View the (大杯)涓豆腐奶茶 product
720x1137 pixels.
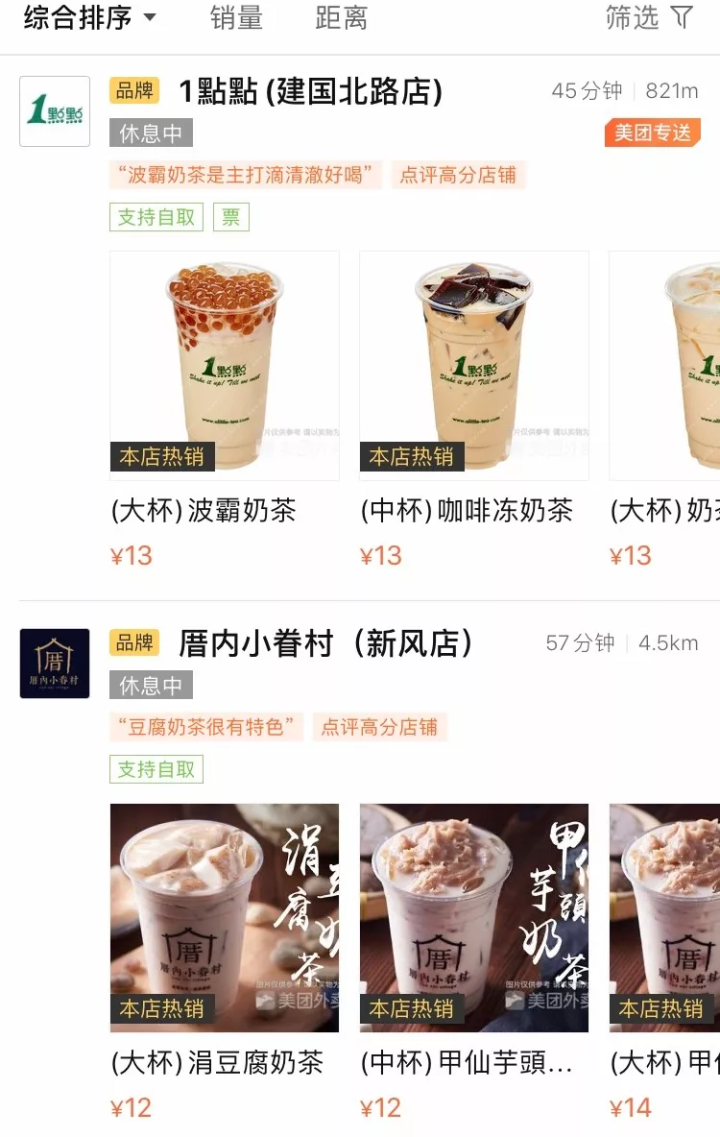(x=224, y=917)
